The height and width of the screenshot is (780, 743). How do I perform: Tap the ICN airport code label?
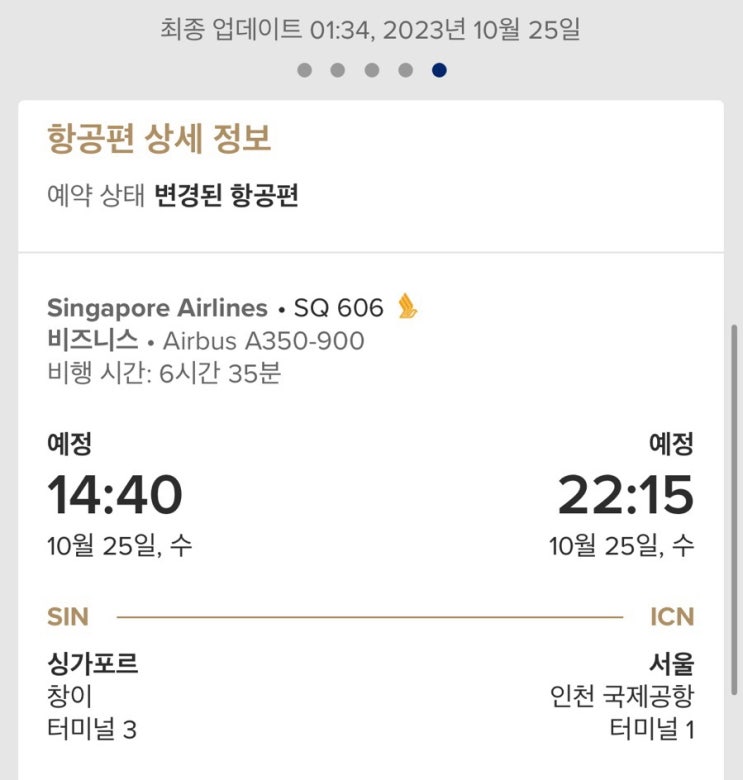[x=676, y=617]
